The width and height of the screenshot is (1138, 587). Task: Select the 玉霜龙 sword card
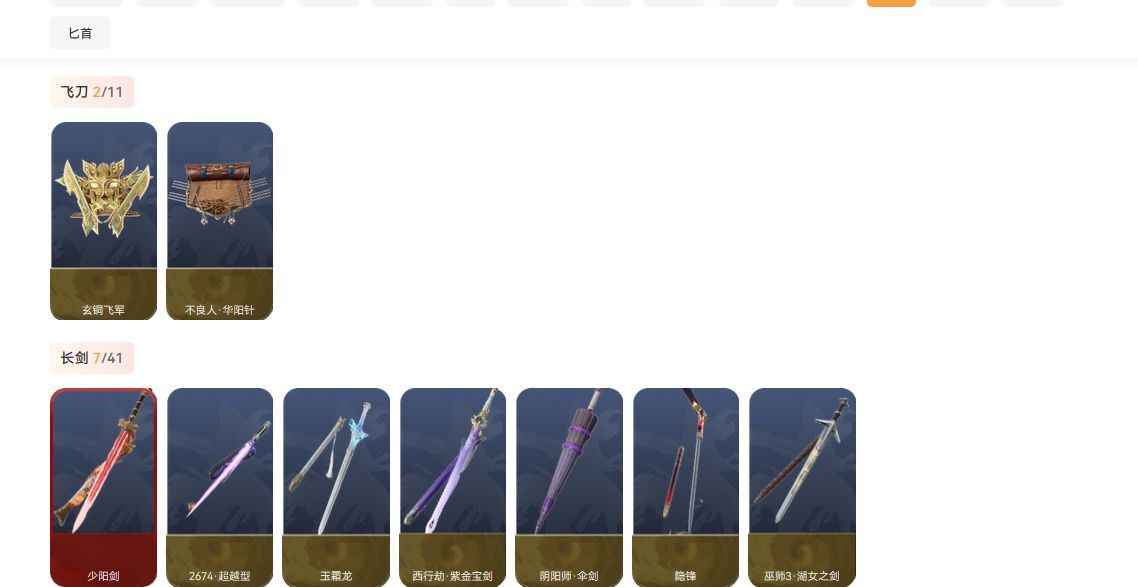coord(336,485)
